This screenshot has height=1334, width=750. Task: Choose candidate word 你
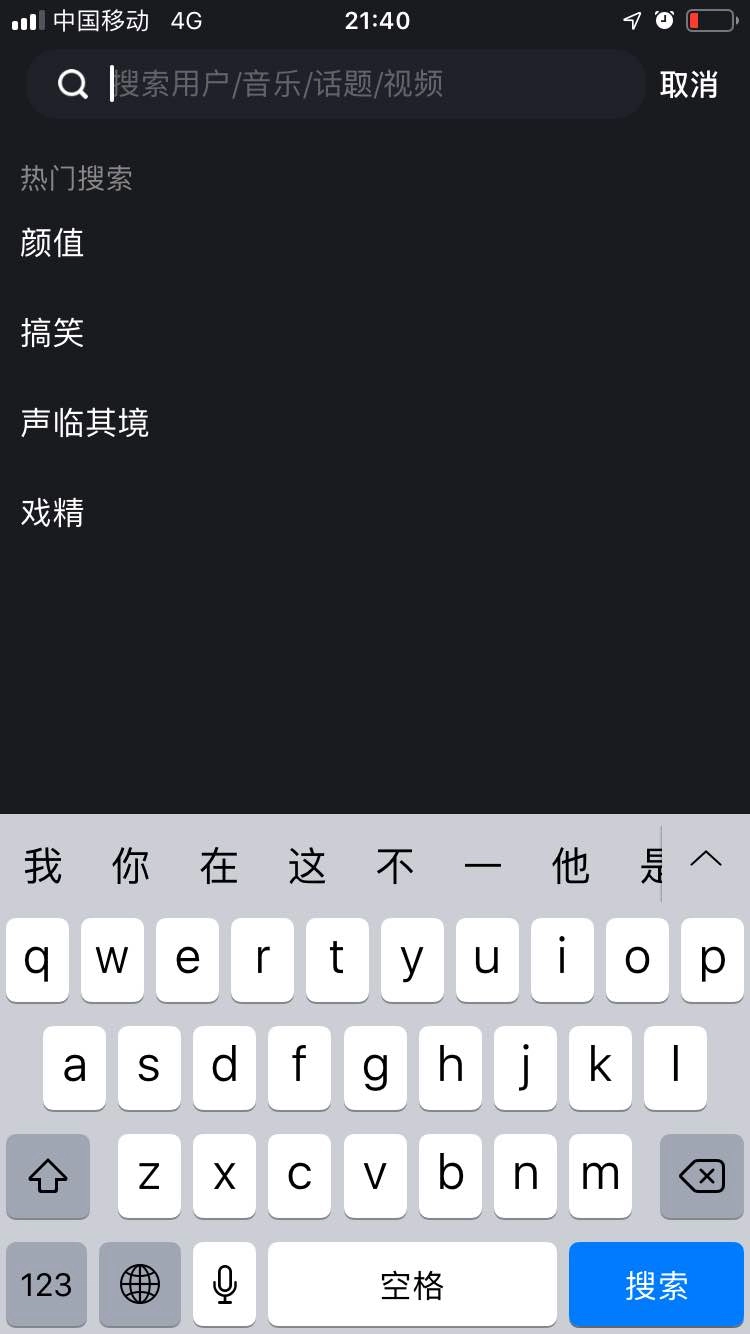coord(131,866)
